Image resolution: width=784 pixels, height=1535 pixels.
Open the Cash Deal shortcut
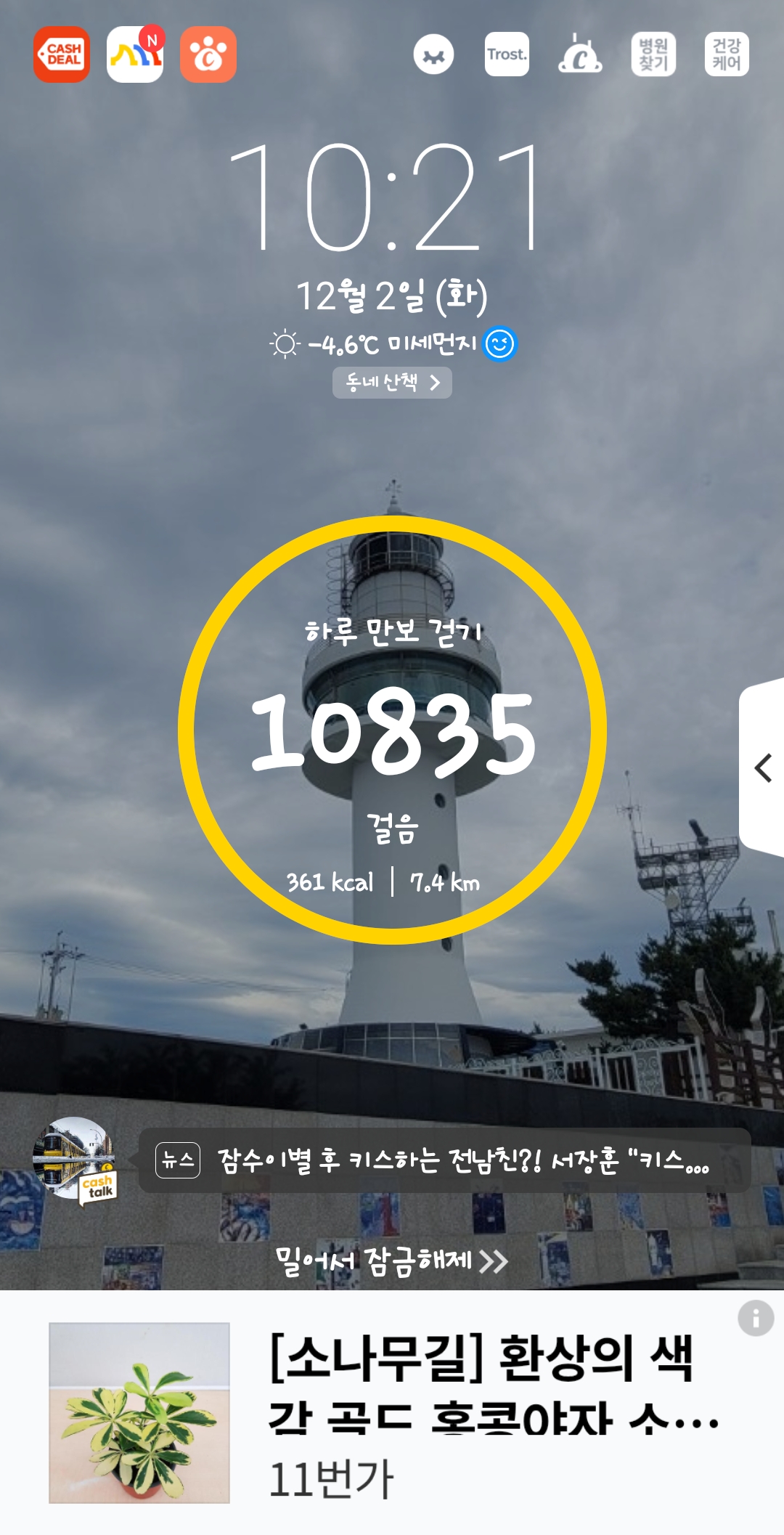(62, 54)
